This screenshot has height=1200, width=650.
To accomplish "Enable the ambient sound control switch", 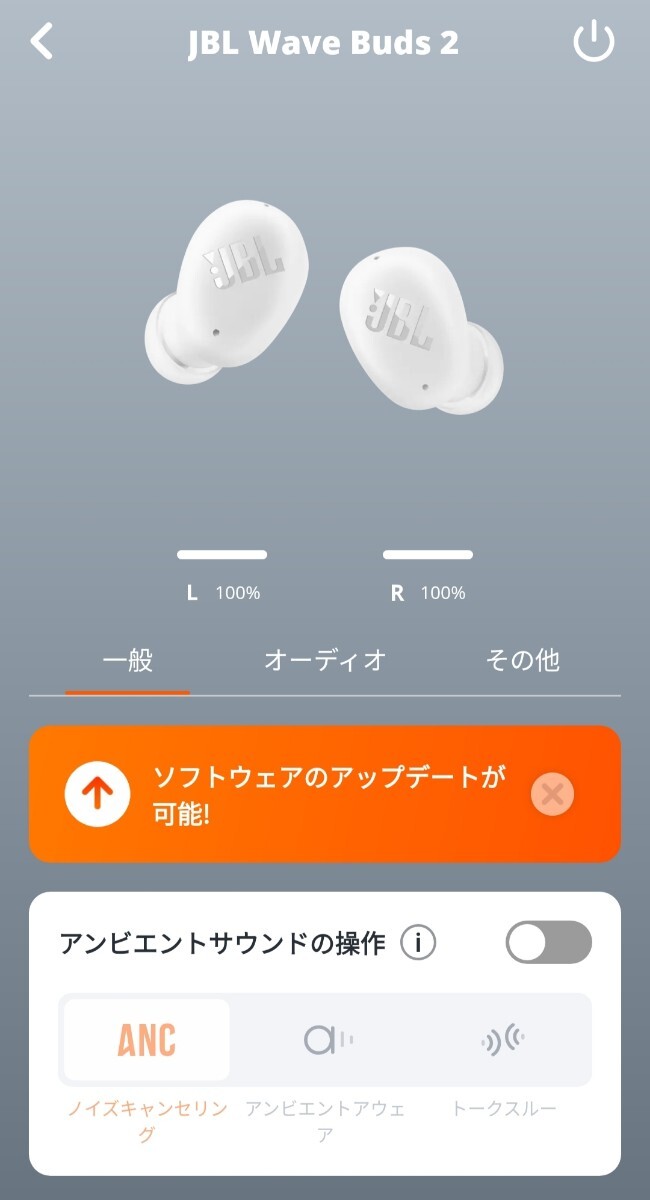I will (x=548, y=942).
